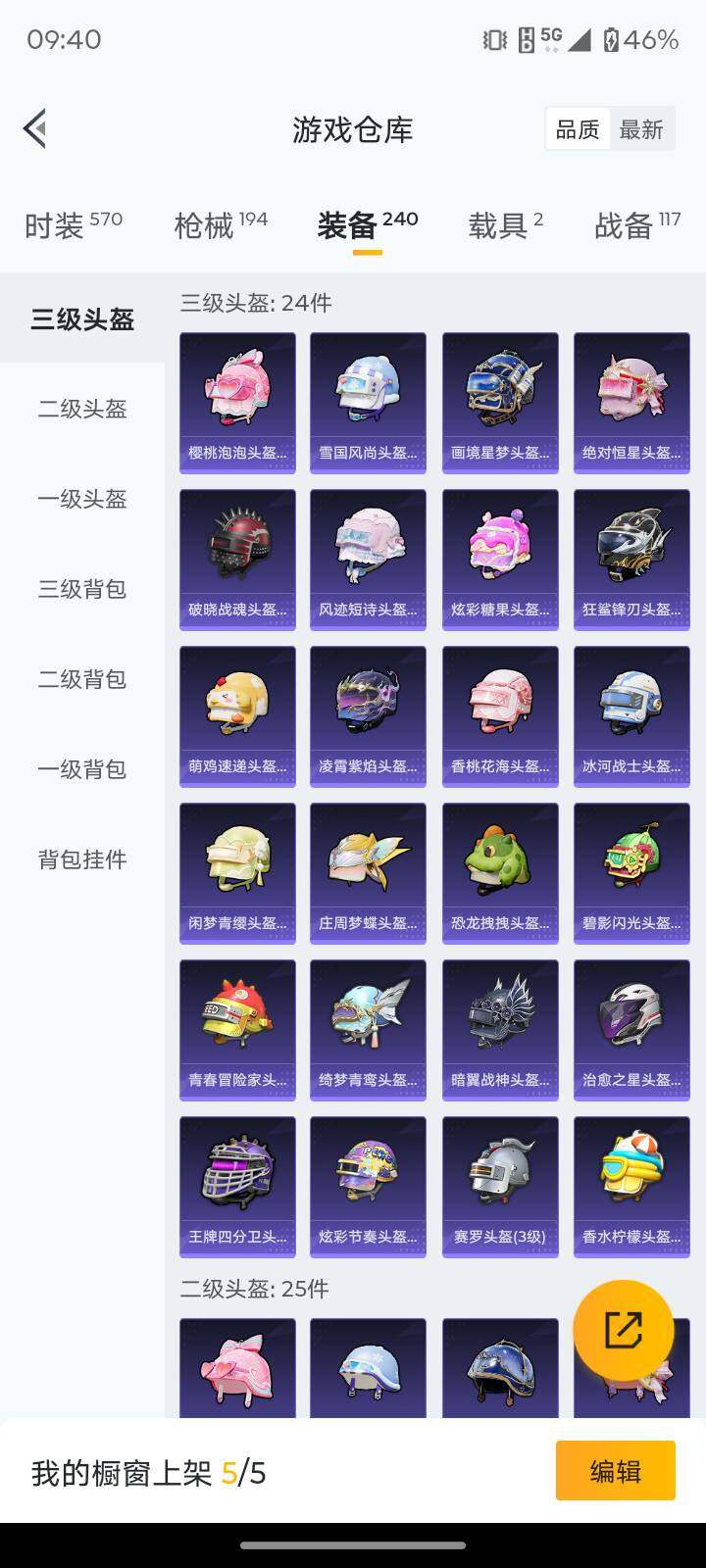Open 我的橱窗上架 5/5 link

pyautogui.click(x=147, y=1470)
